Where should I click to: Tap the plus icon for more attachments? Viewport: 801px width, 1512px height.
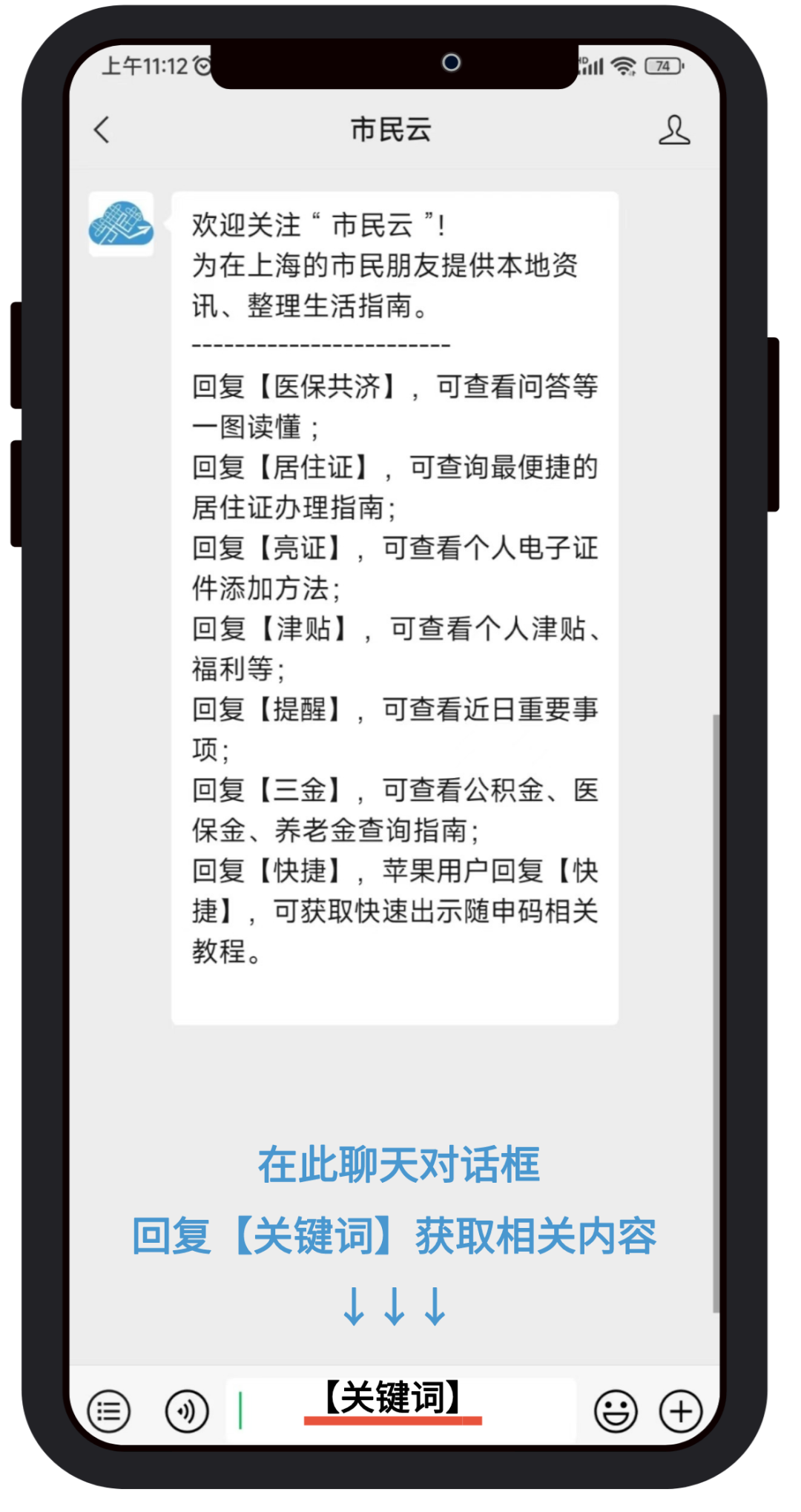pyautogui.click(x=679, y=1411)
